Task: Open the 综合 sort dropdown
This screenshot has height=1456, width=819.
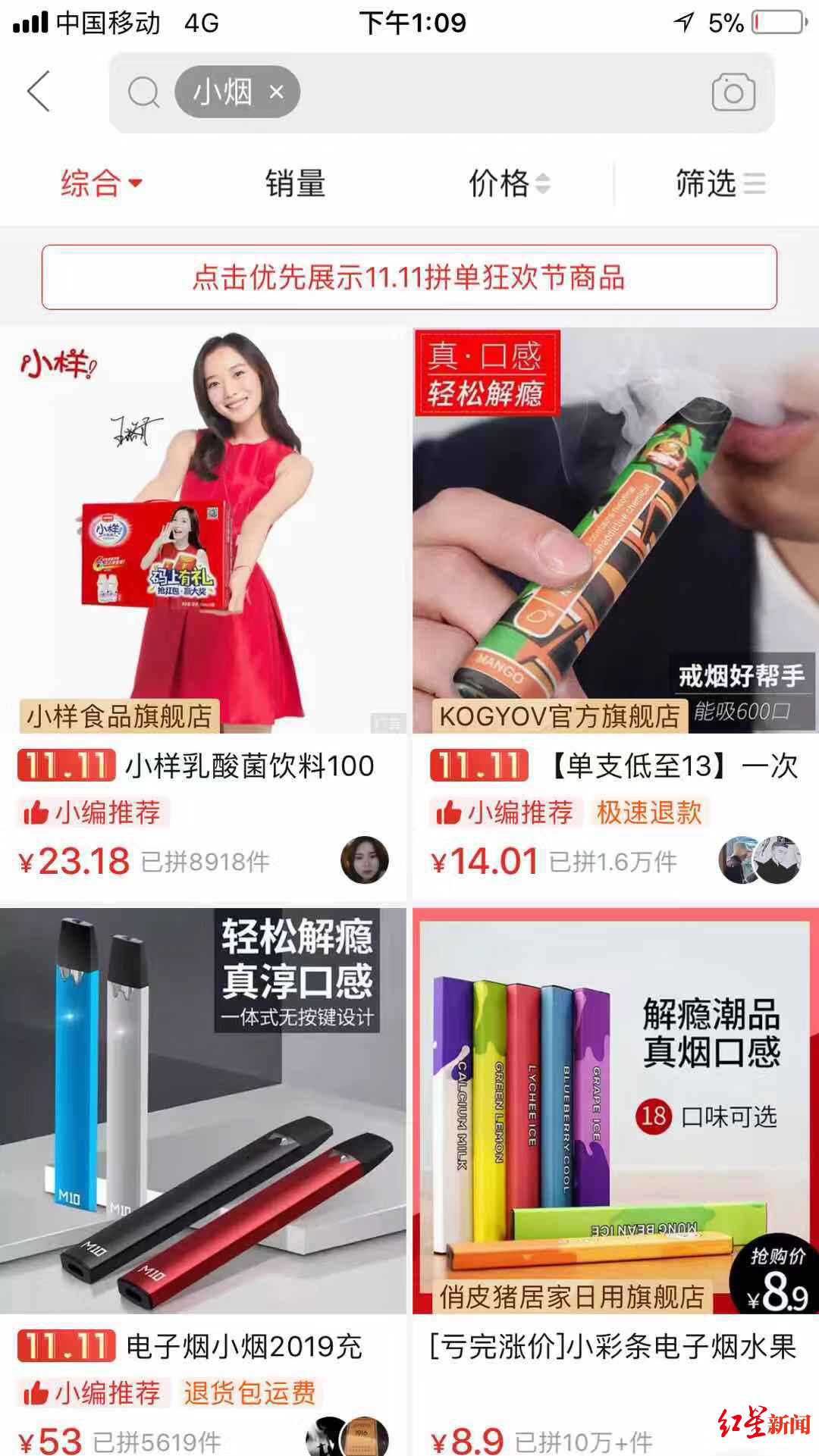Action: (x=102, y=183)
